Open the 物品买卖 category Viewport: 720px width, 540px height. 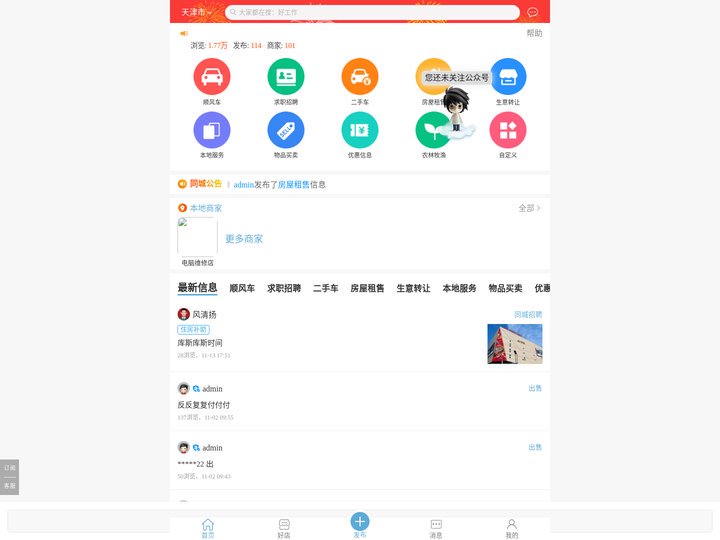coord(286,131)
